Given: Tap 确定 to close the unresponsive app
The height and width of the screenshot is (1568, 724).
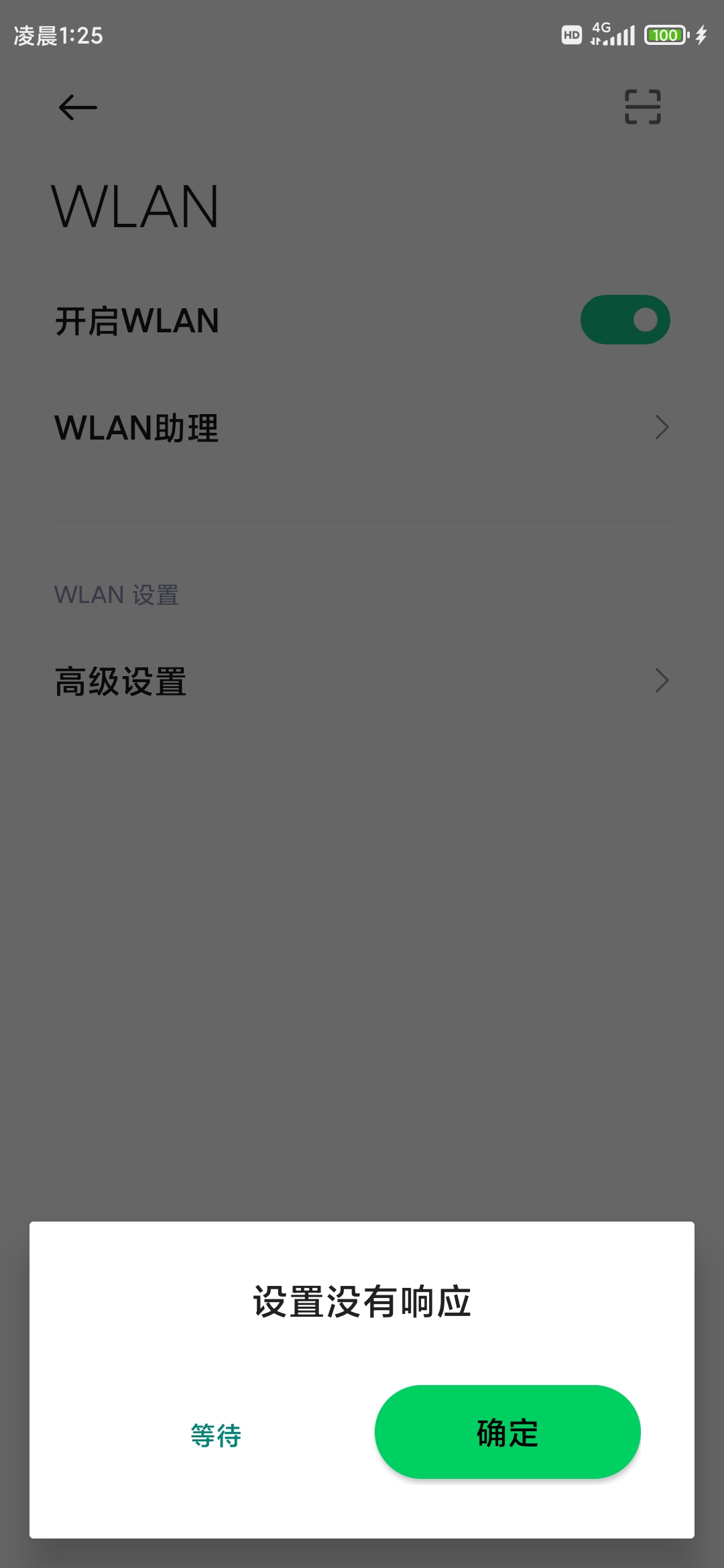Looking at the screenshot, I should pos(507,1432).
